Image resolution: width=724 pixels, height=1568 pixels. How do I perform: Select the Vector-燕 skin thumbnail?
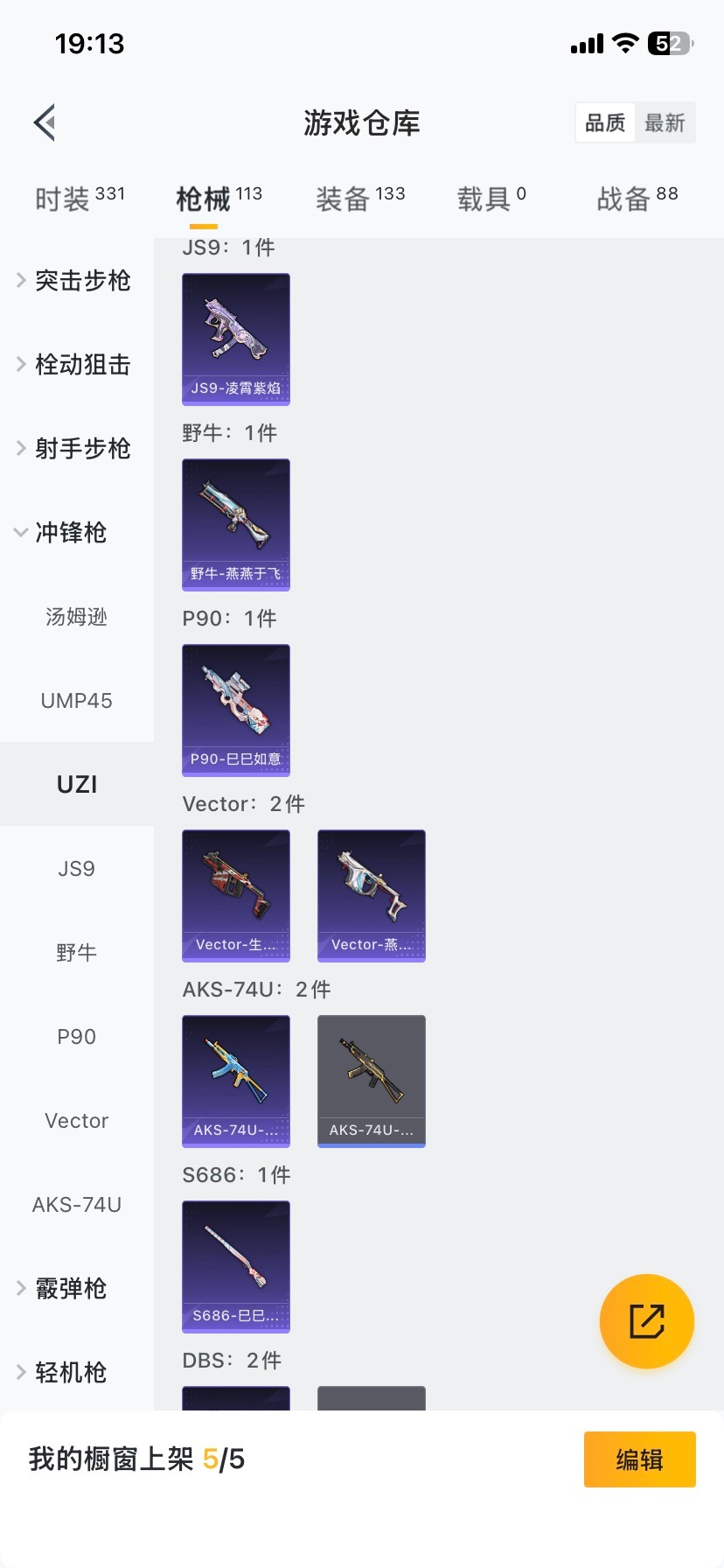pyautogui.click(x=371, y=896)
